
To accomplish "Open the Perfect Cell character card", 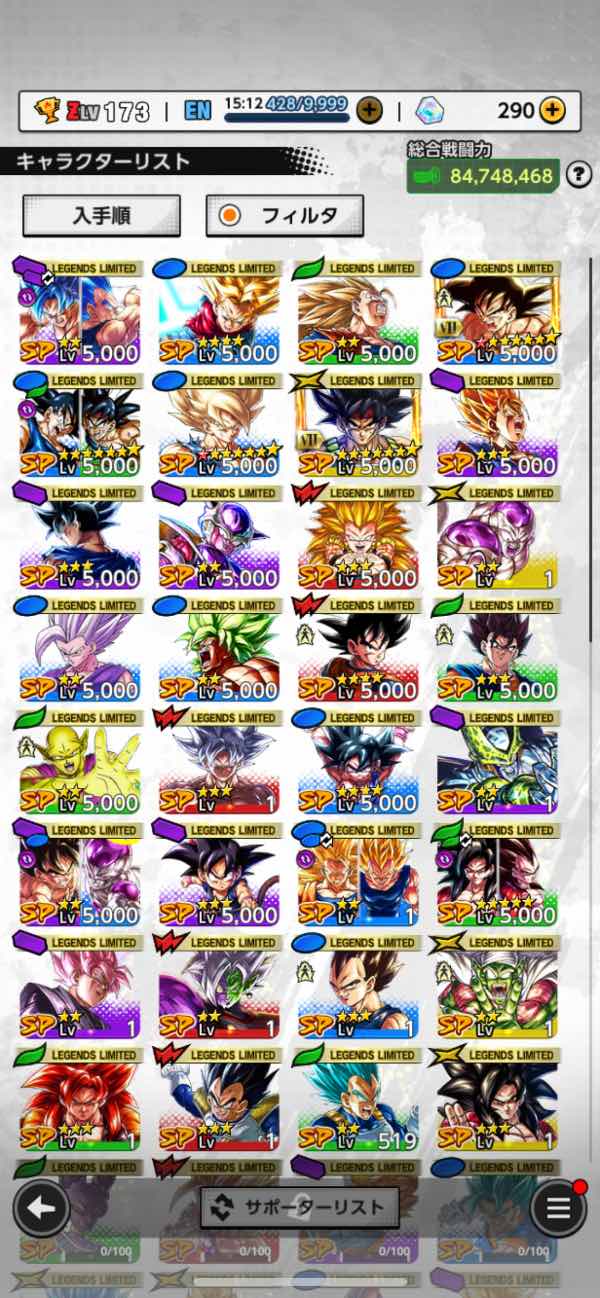I will point(498,767).
